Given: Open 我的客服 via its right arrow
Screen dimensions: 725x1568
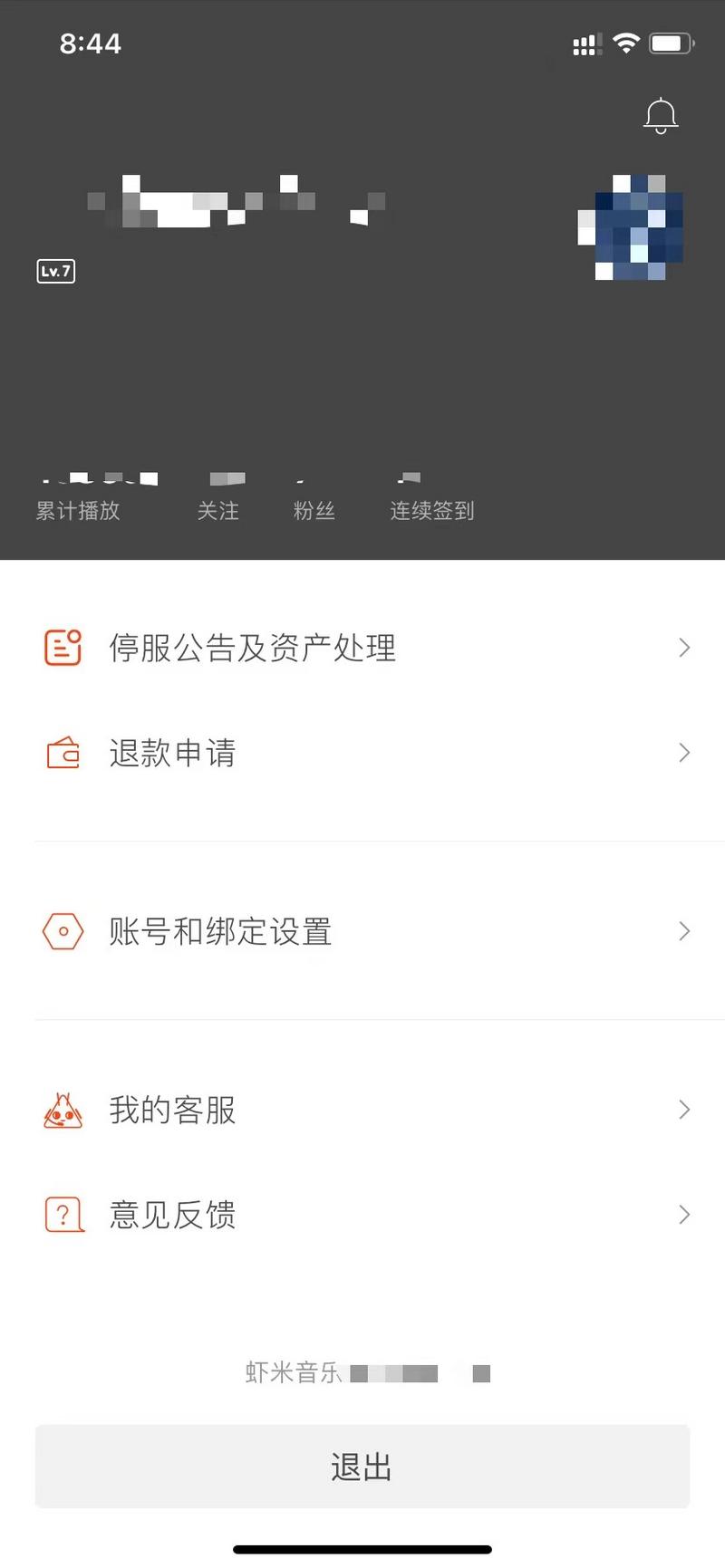Looking at the screenshot, I should tap(684, 1110).
